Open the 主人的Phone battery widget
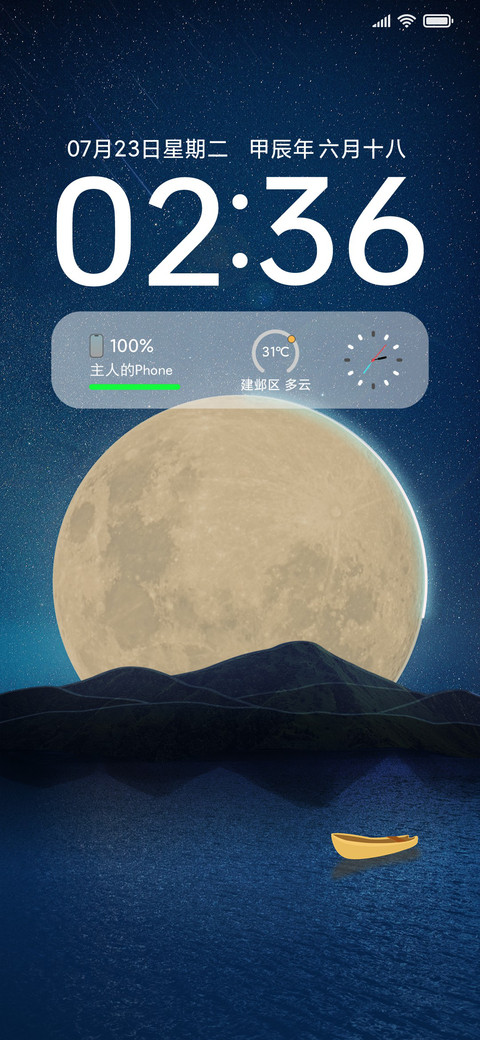The width and height of the screenshot is (480, 1040). pyautogui.click(x=135, y=361)
